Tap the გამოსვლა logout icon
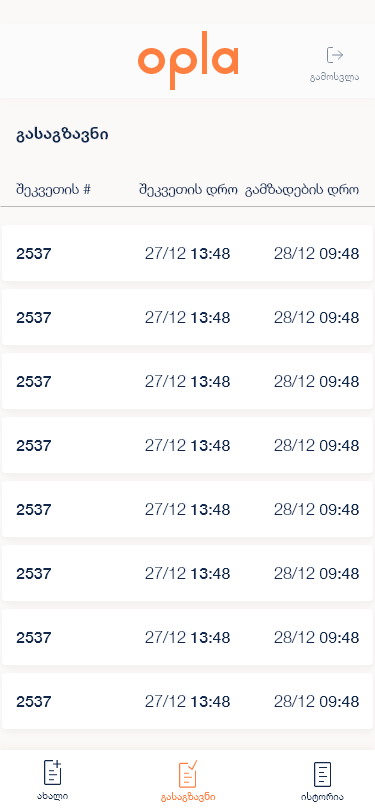The image size is (375, 812). click(335, 55)
